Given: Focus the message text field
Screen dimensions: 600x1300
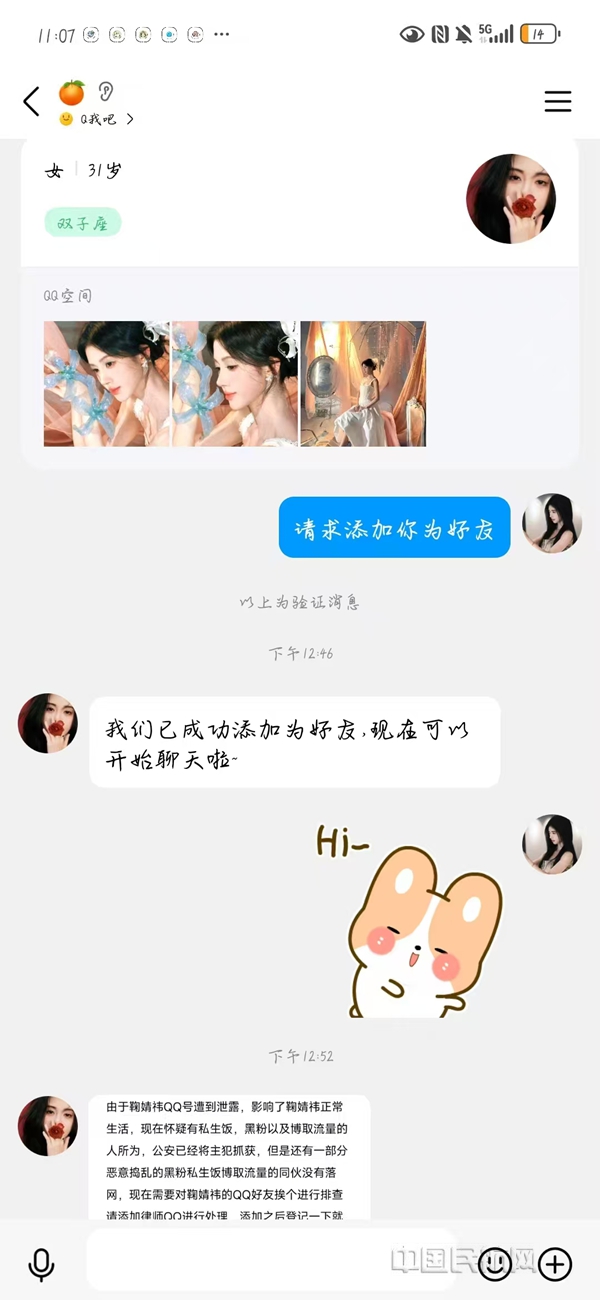Looking at the screenshot, I should tap(270, 1259).
